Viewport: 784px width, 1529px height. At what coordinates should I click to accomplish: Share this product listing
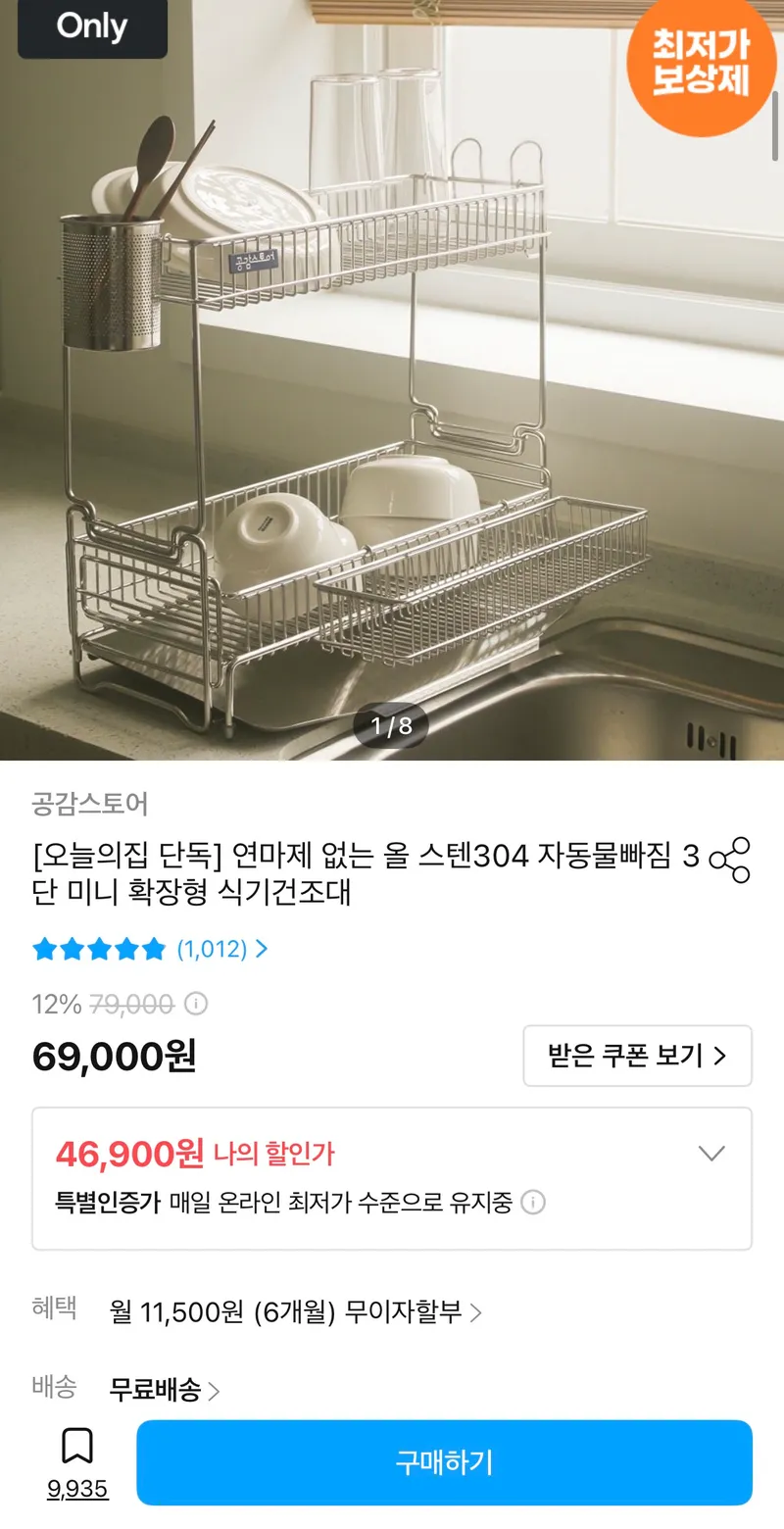(x=729, y=861)
